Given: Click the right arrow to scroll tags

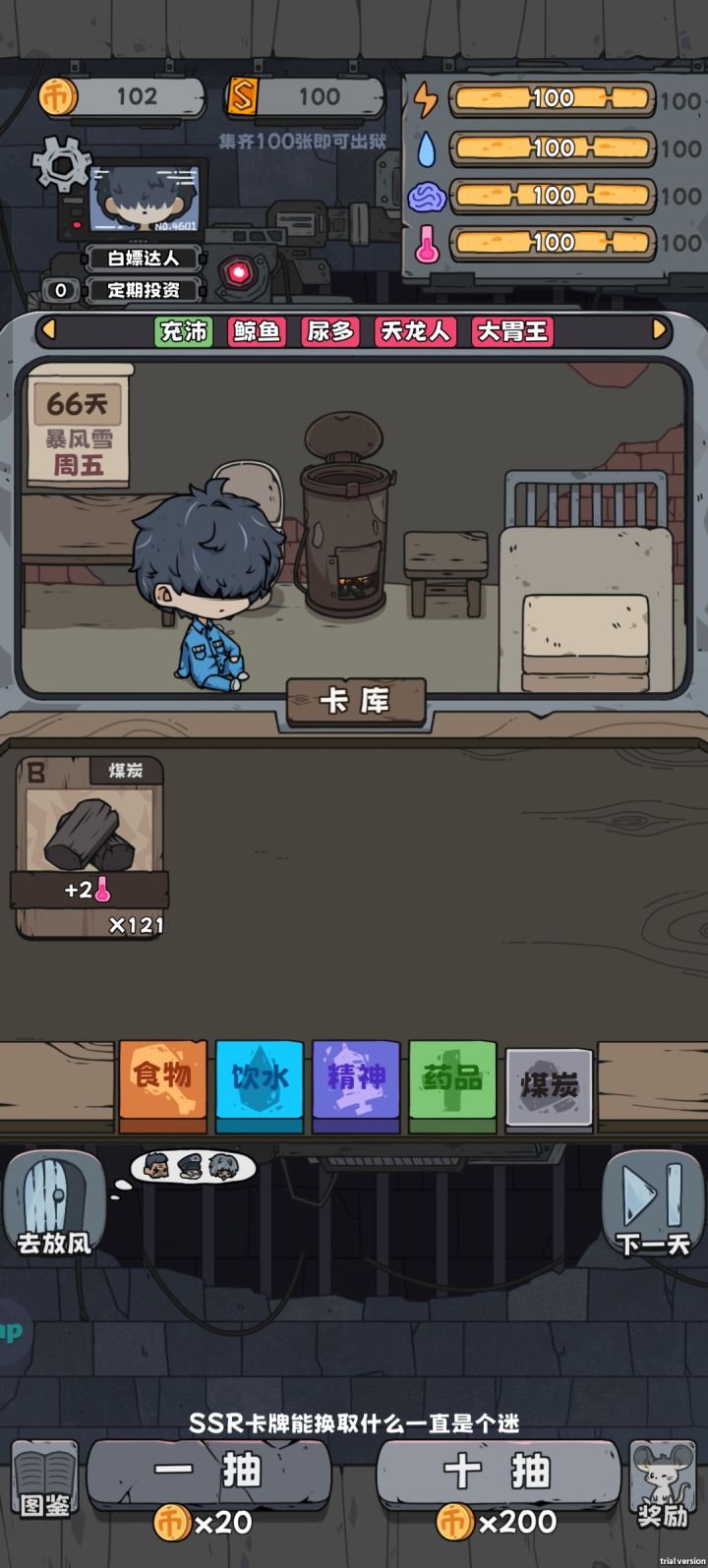Looking at the screenshot, I should [x=657, y=332].
